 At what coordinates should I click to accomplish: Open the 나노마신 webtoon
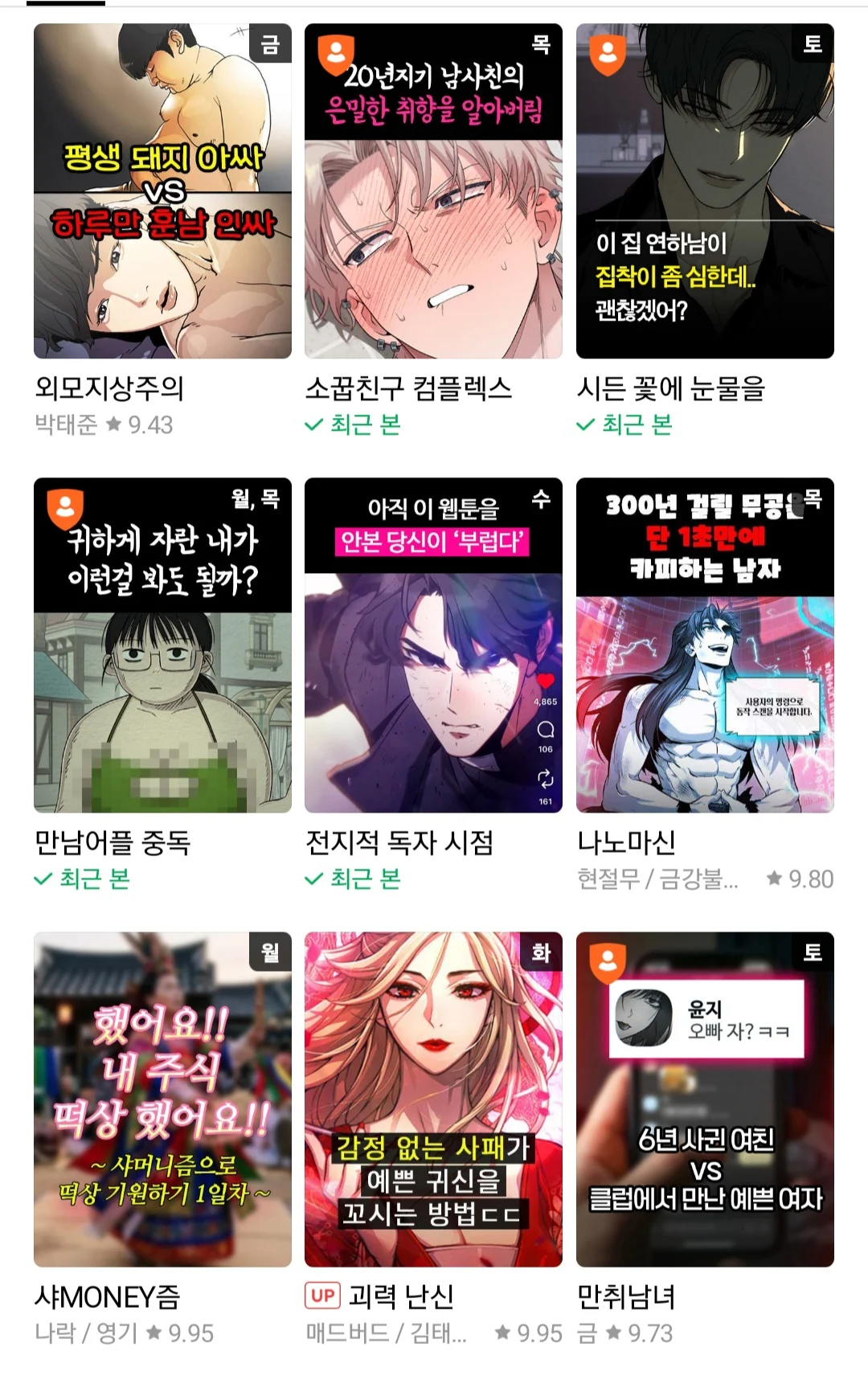(x=705, y=645)
